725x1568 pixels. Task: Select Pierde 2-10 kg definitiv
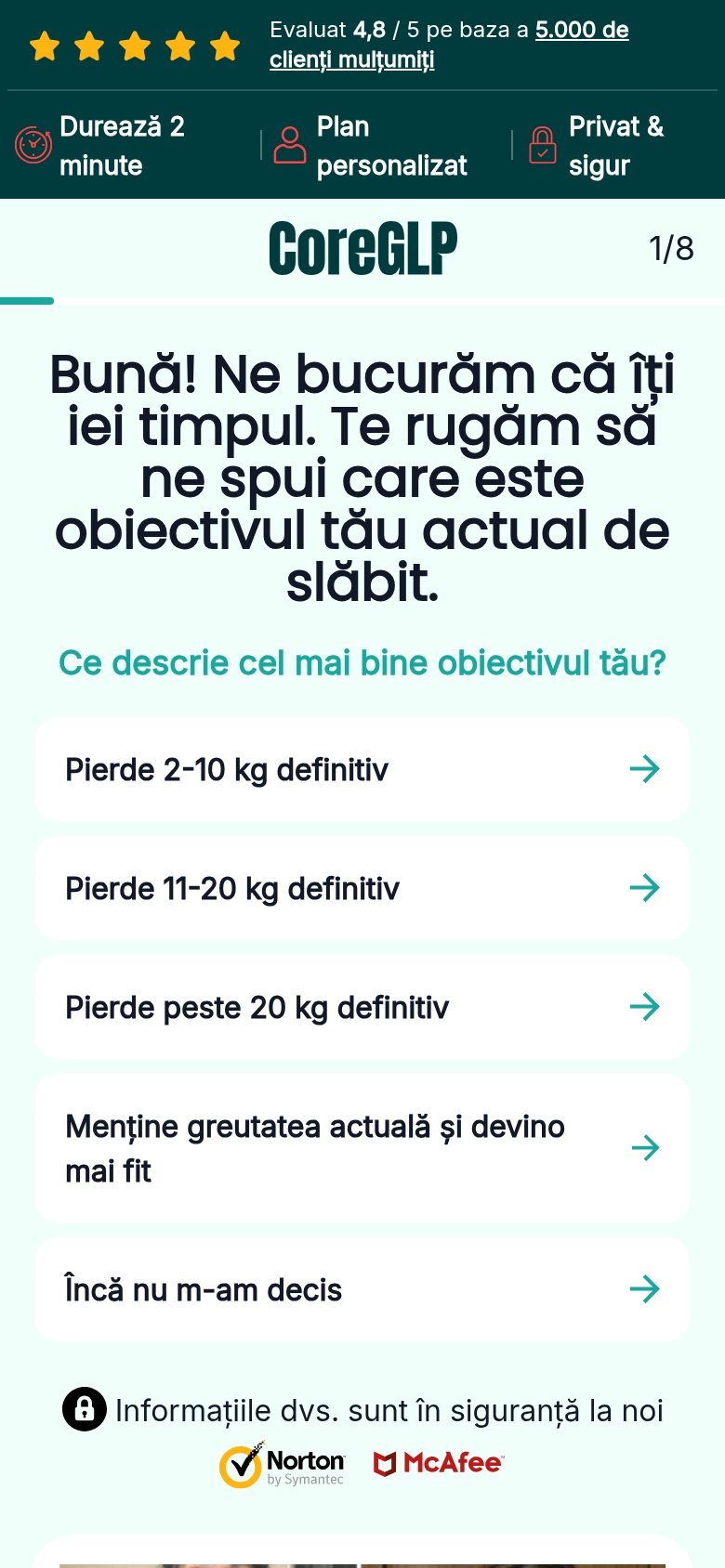tap(362, 769)
